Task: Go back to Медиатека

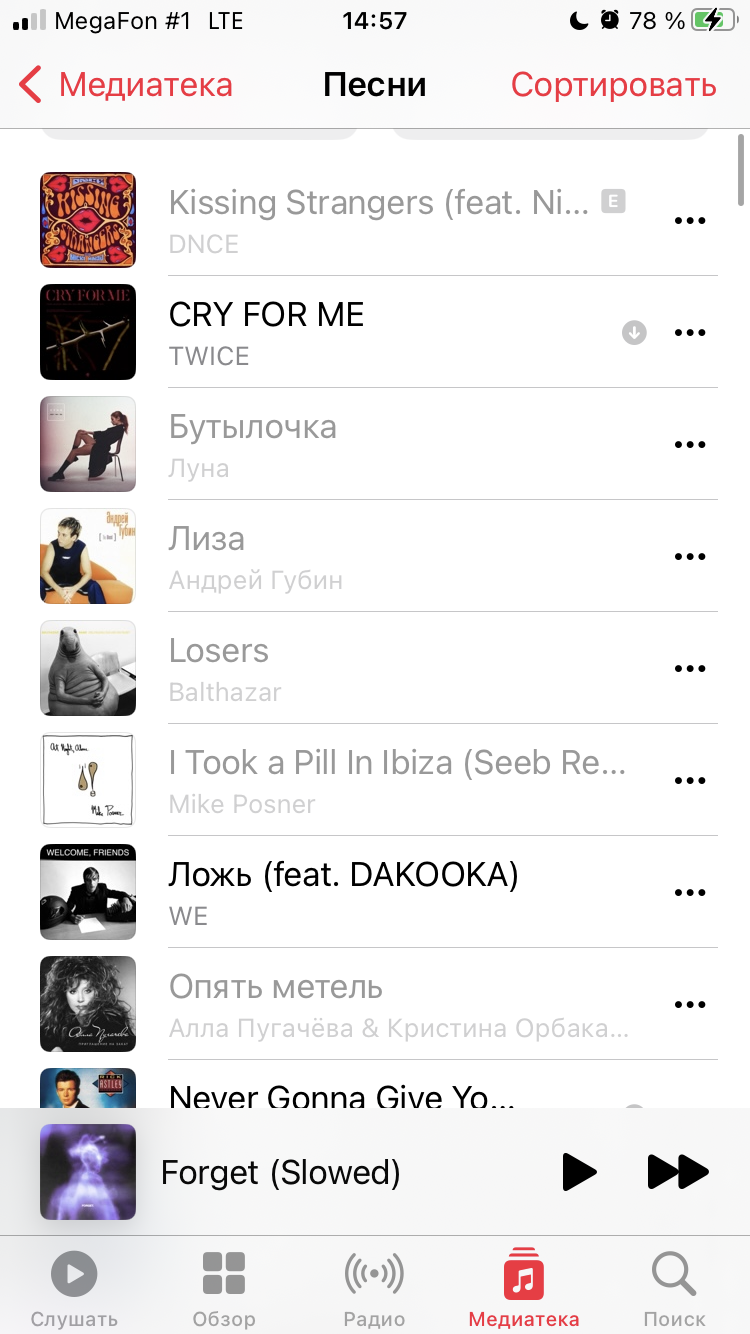Action: pos(126,85)
